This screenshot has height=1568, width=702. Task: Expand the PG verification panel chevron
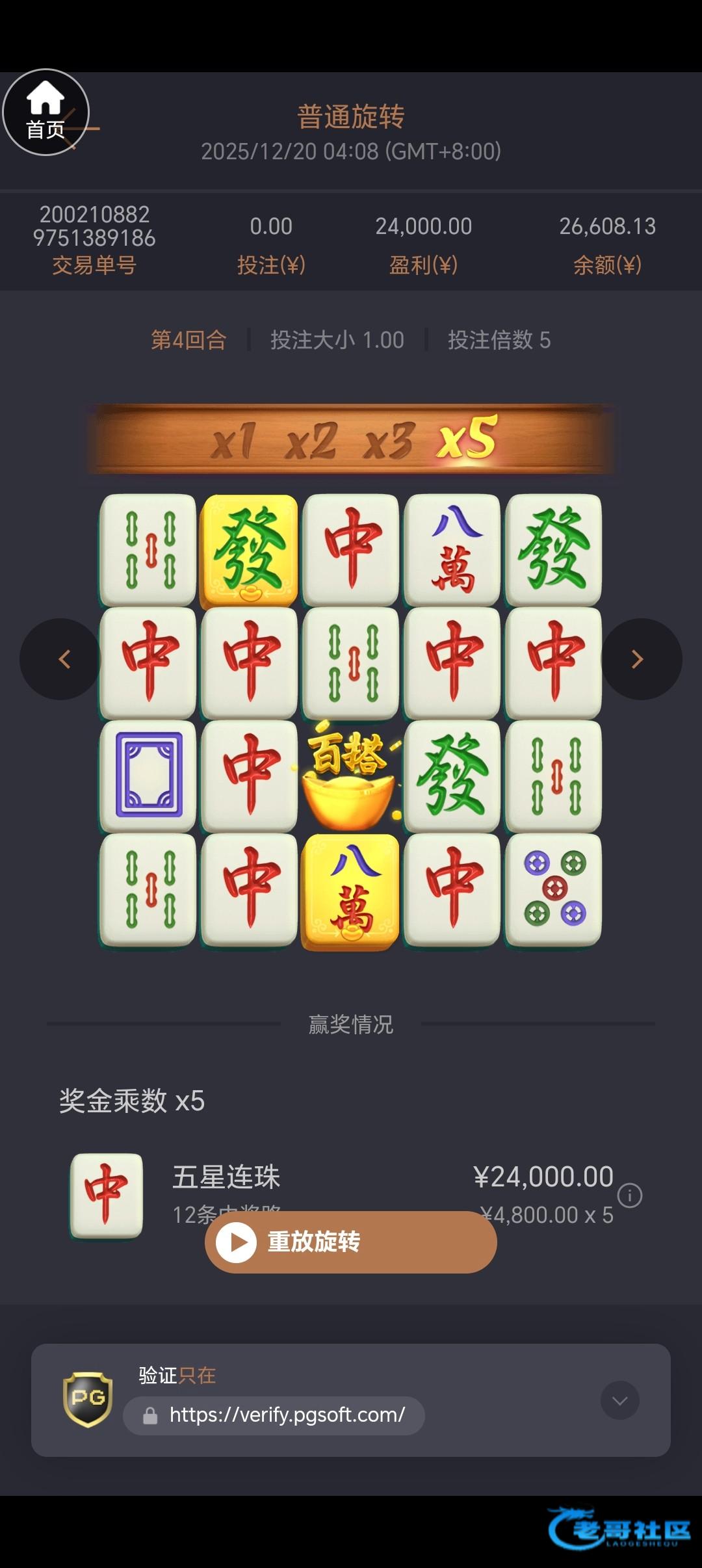619,1400
